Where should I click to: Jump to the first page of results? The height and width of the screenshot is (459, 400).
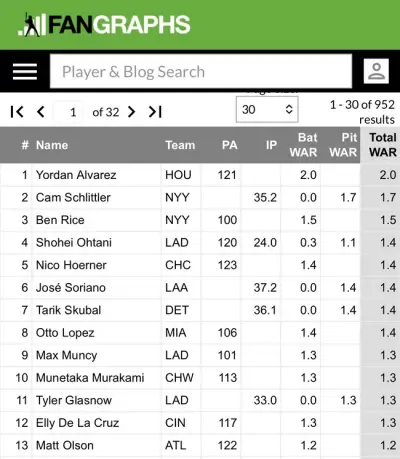(17, 112)
